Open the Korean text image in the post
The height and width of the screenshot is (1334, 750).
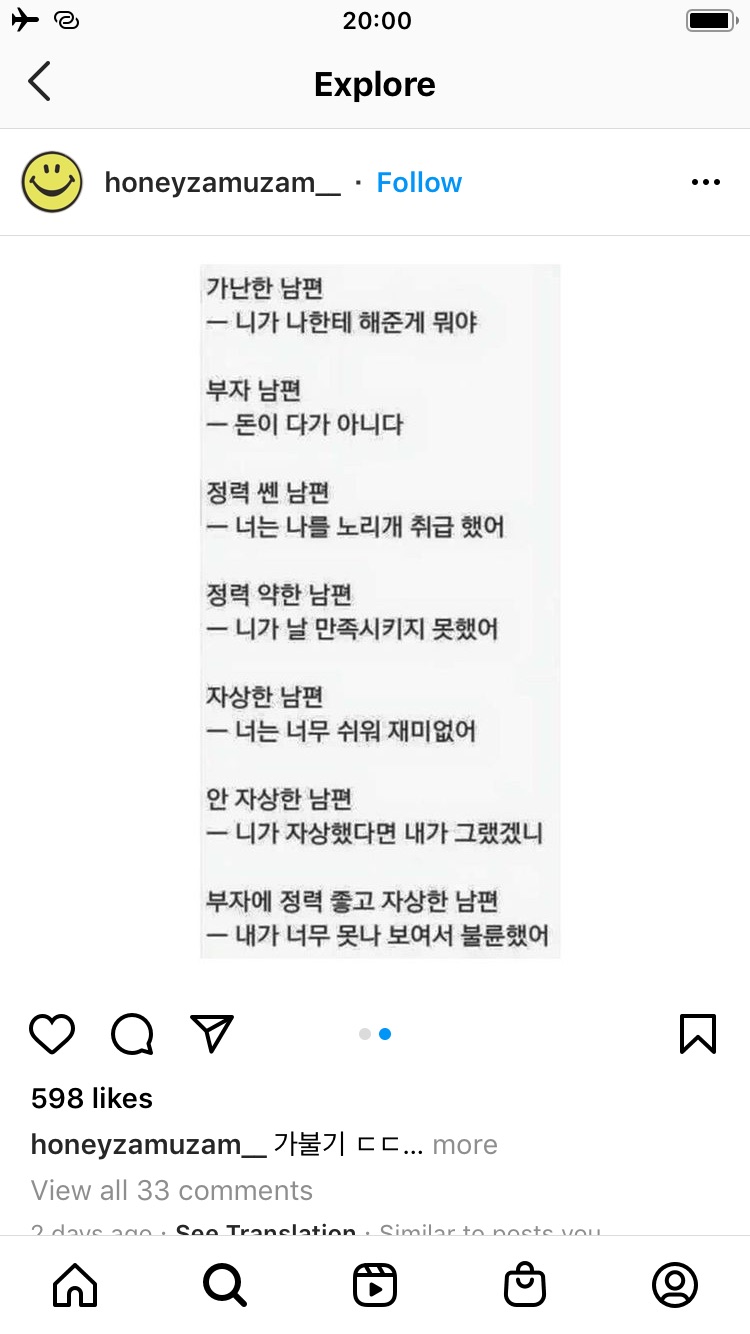click(380, 610)
